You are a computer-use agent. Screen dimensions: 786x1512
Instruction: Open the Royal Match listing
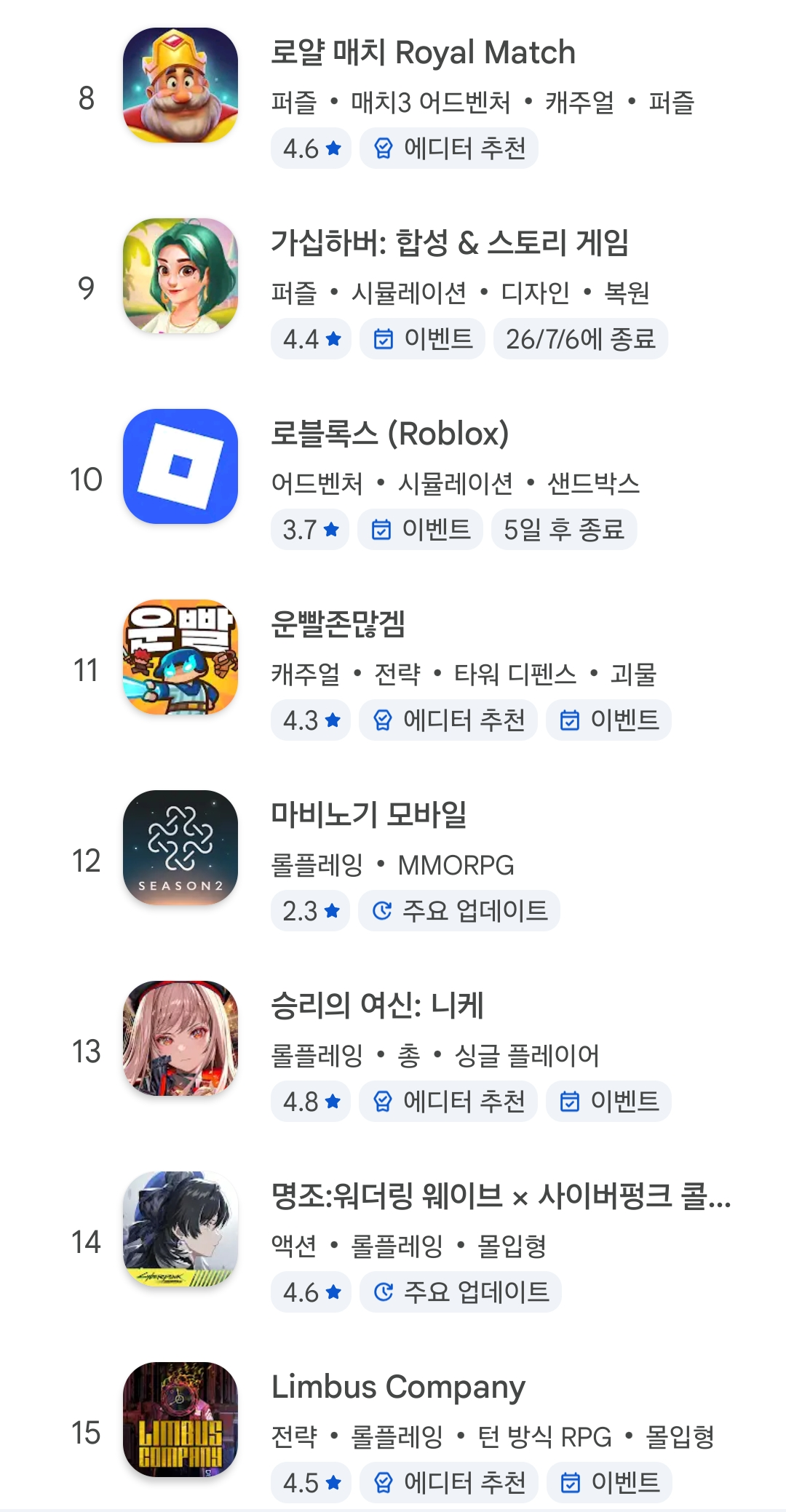pos(393,98)
